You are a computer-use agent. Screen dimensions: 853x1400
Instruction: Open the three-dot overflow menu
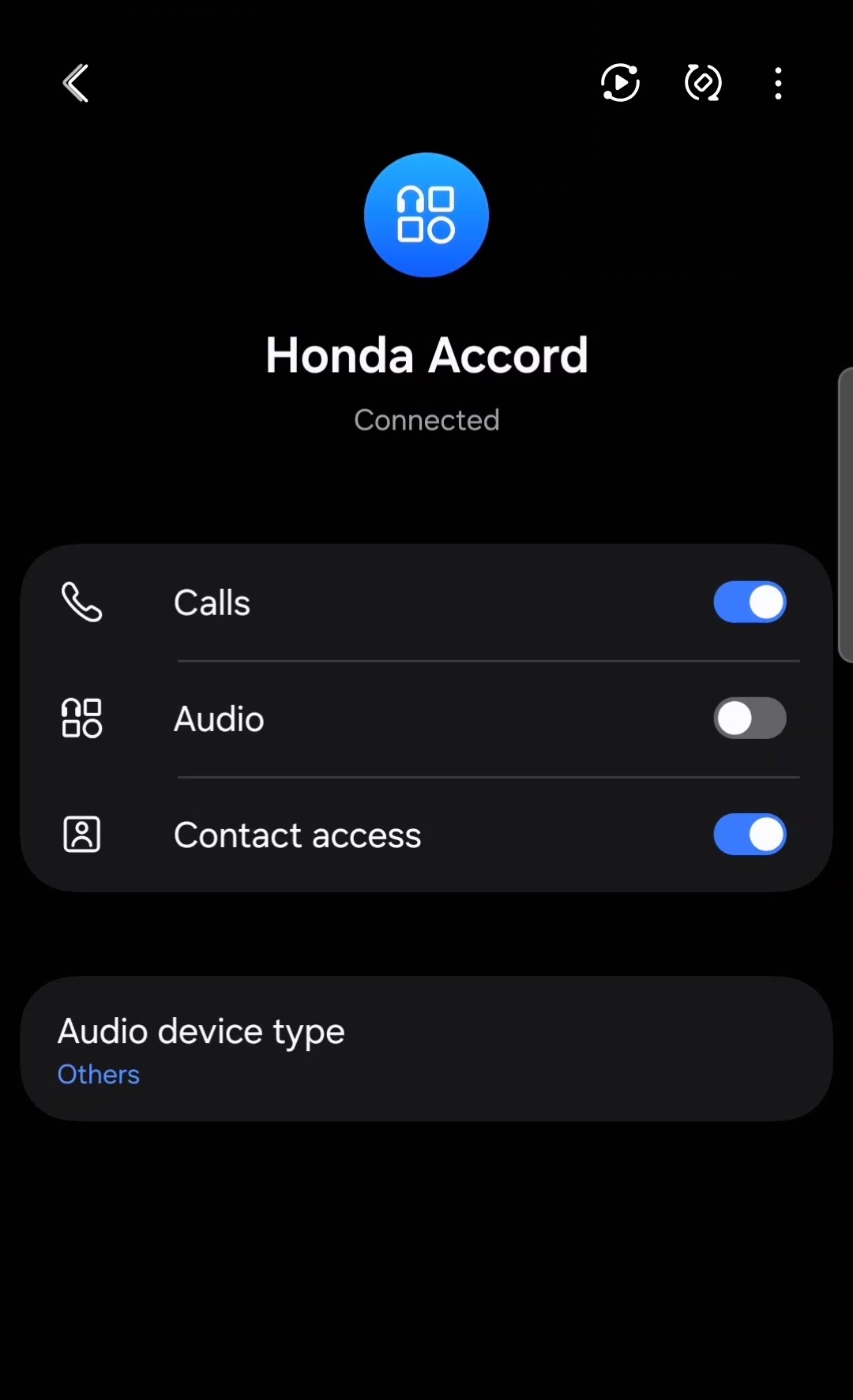coord(778,83)
